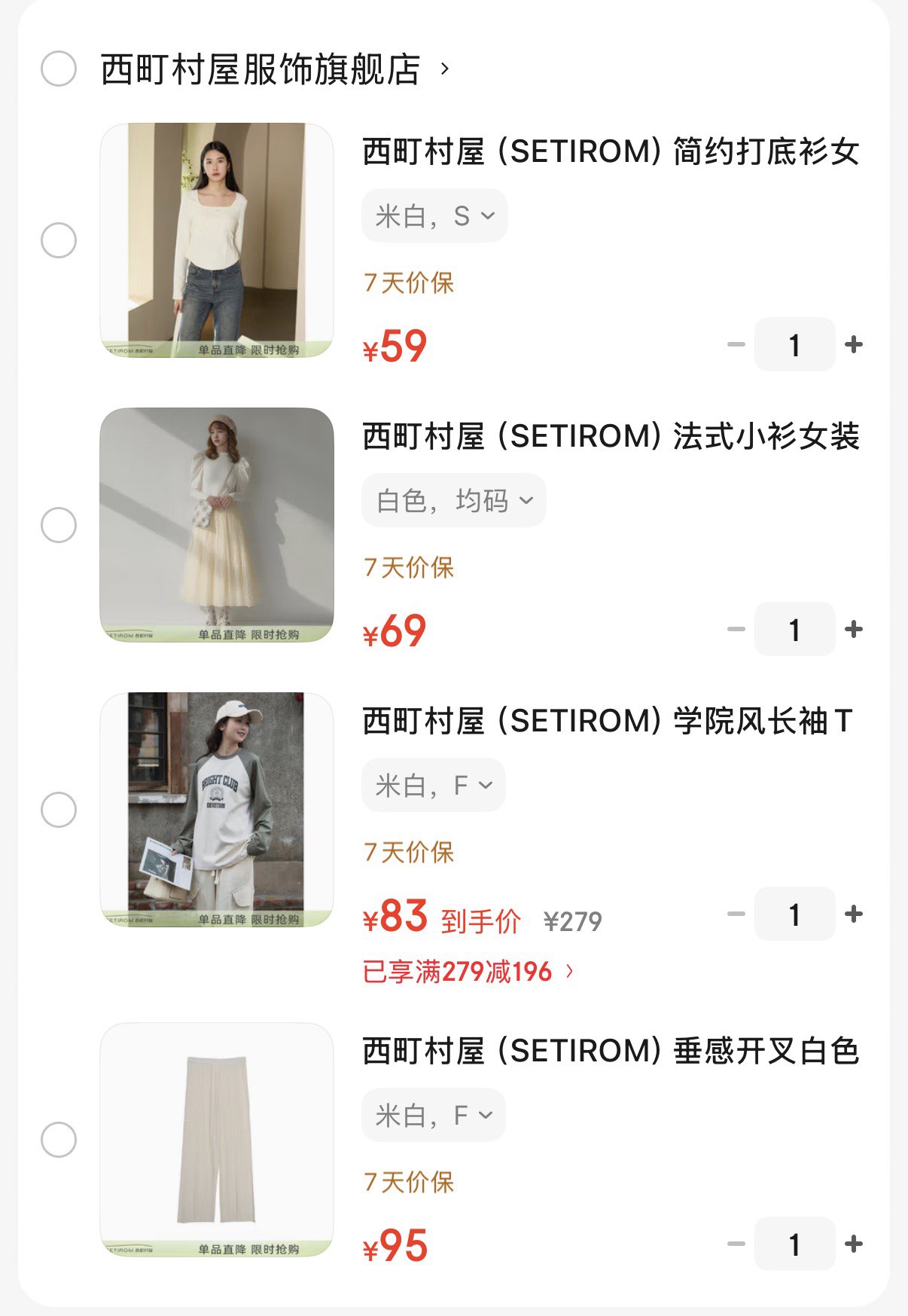
Task: Open the 简约打底衫女 product image
Action: [x=217, y=240]
